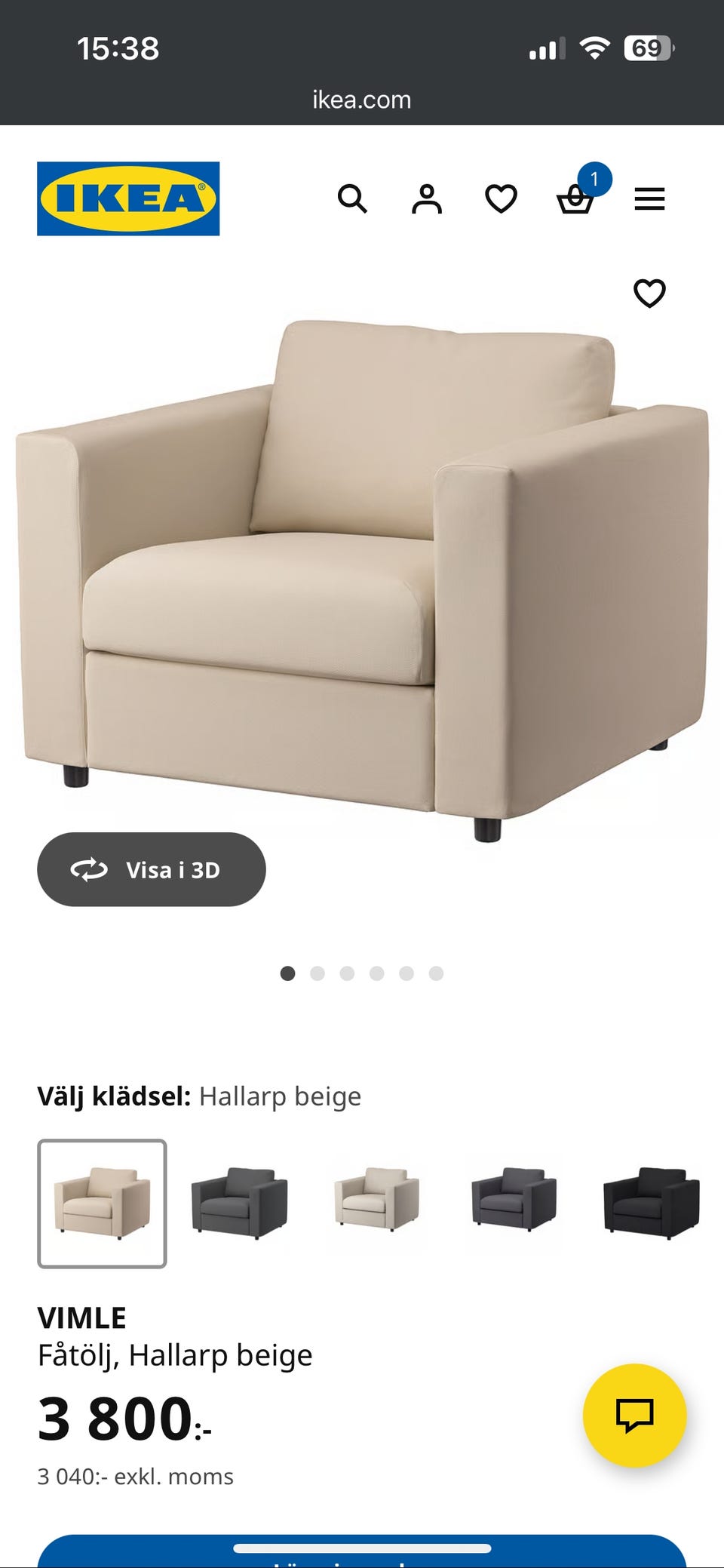Screen dimensions: 724x1568
Task: Tap the blue button at the bottom
Action: point(362,1551)
